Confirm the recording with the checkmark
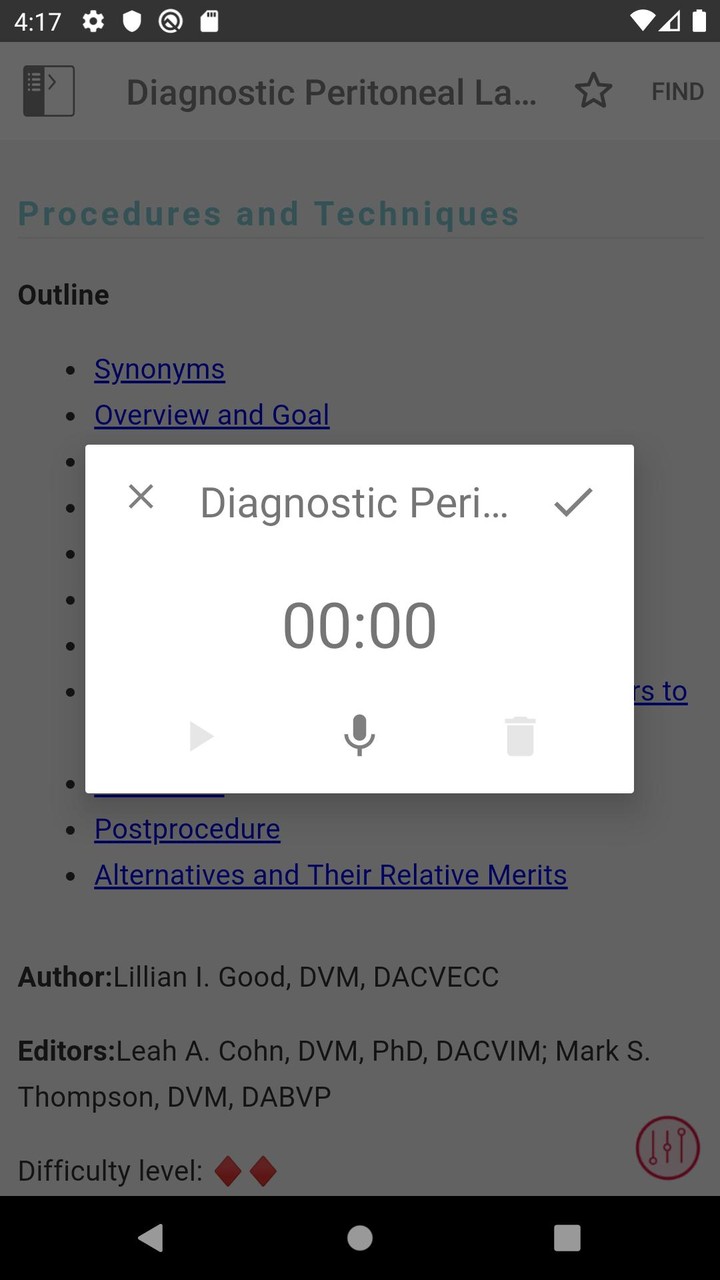 tap(573, 501)
